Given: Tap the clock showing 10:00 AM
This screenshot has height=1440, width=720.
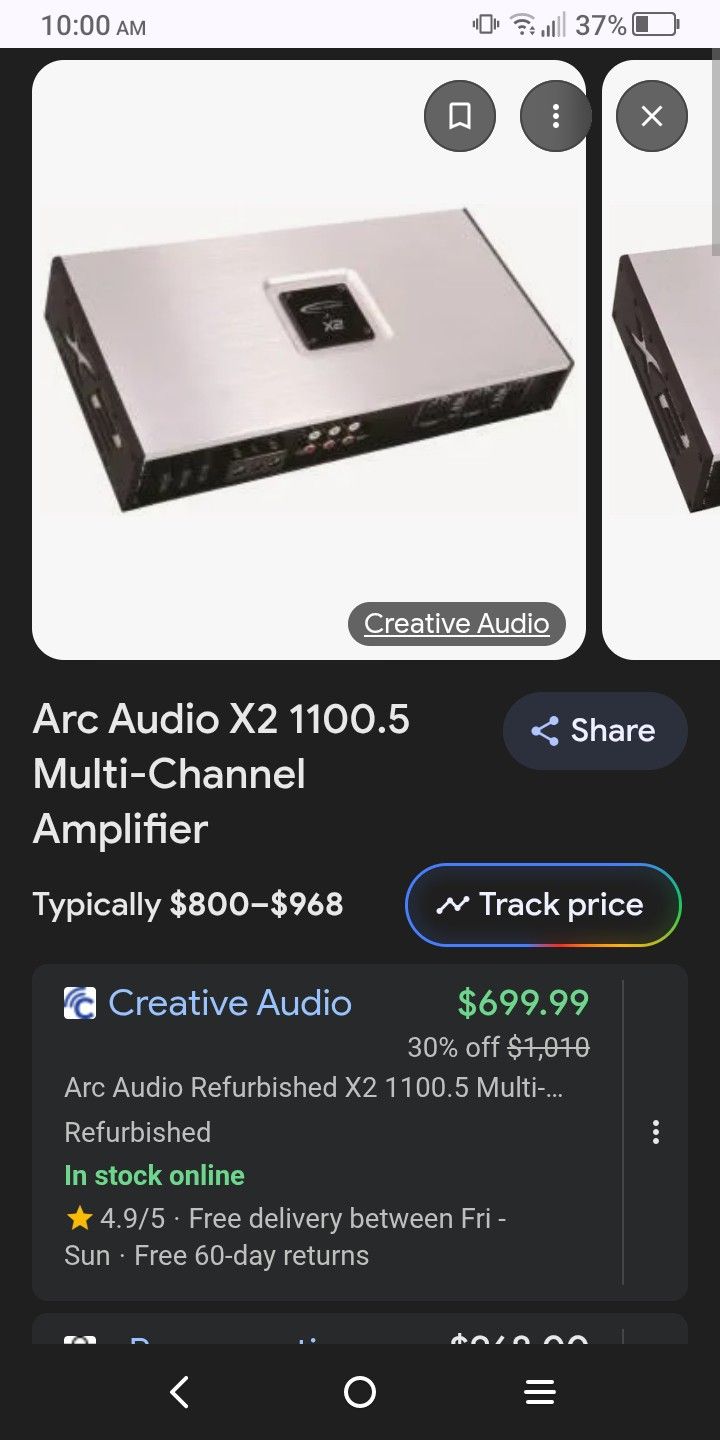Looking at the screenshot, I should [93, 26].
